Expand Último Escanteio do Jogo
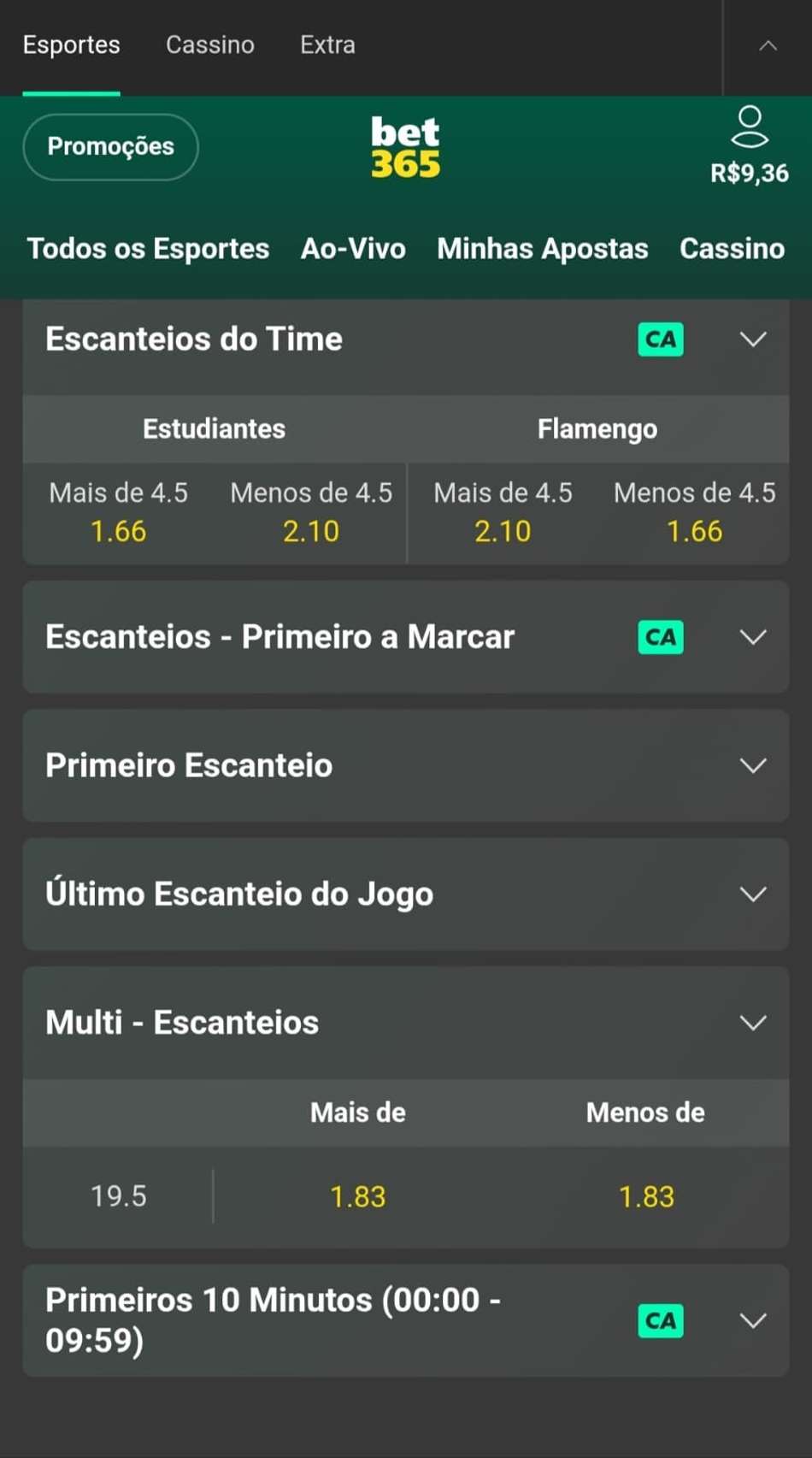The image size is (812, 1458). pos(405,894)
